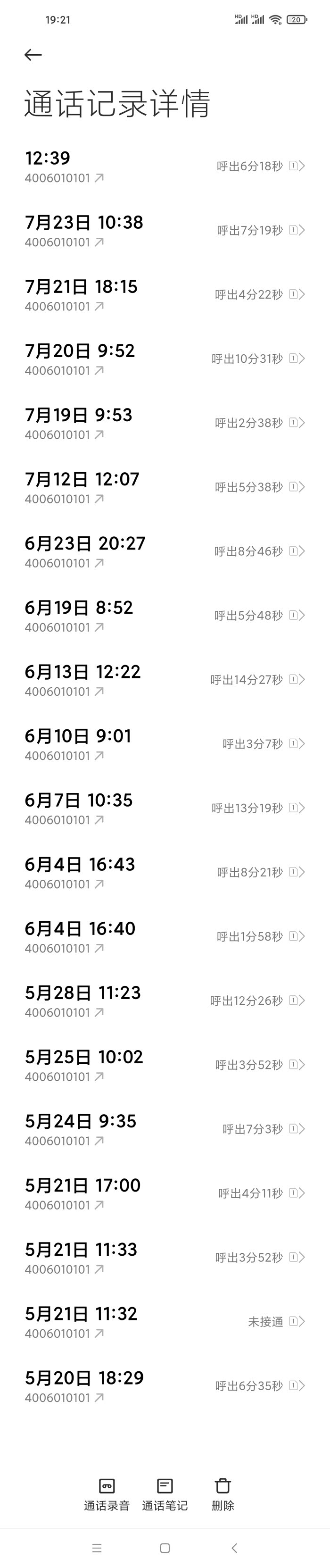Open the 12:39 call record

click(x=165, y=166)
